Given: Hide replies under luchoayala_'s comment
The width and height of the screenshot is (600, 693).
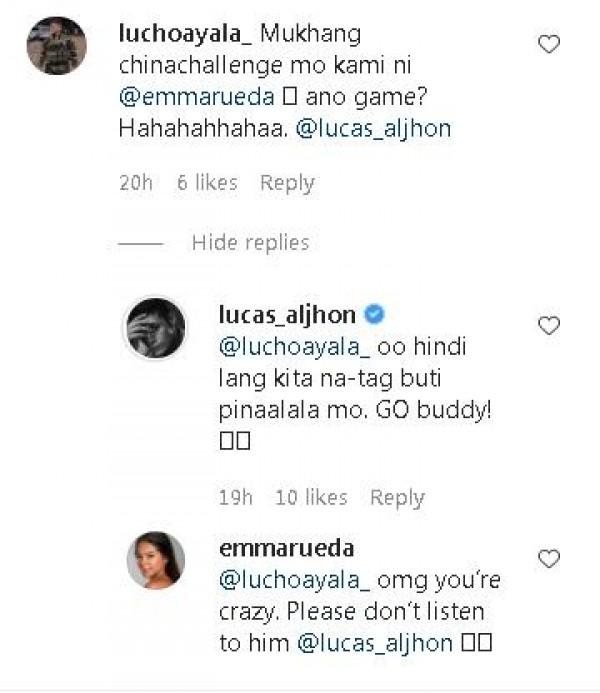Looking at the screenshot, I should coord(250,243).
